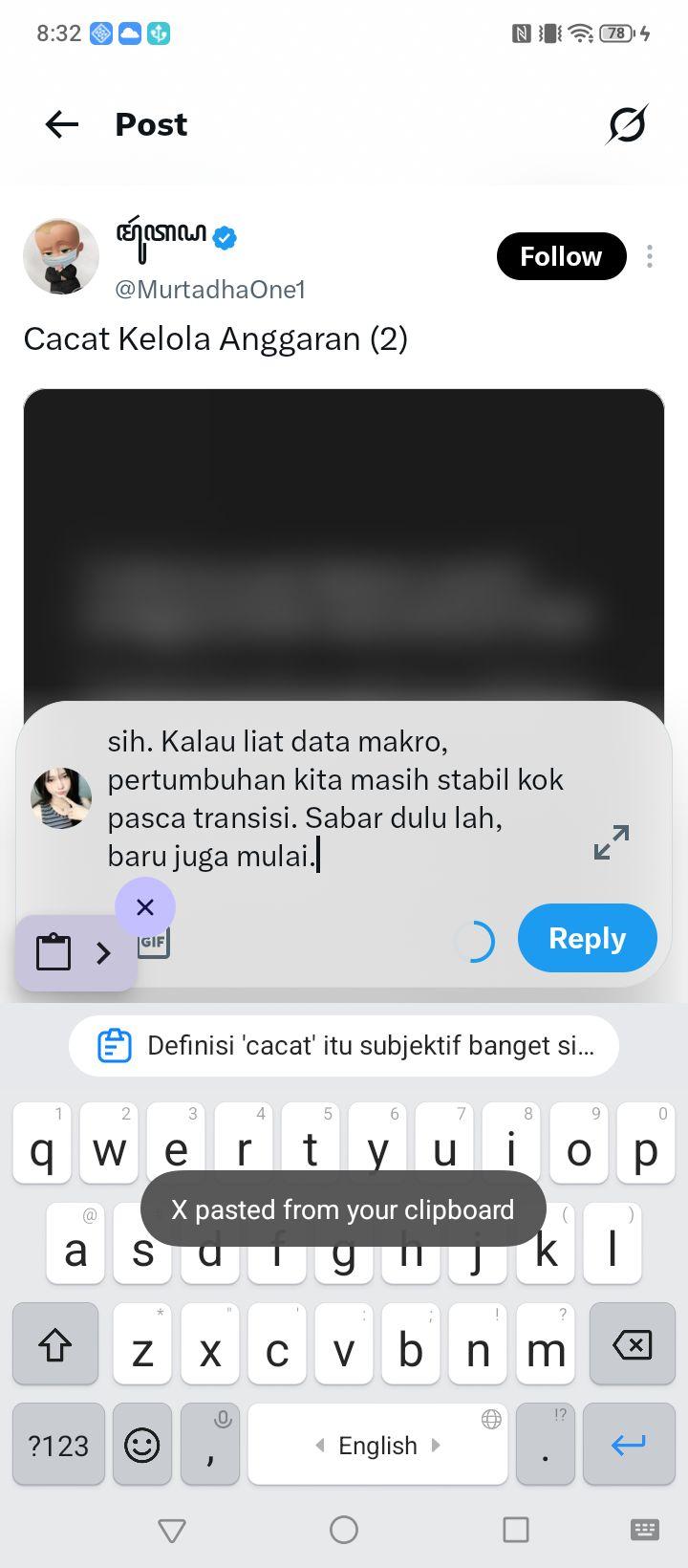Dismiss the floating clipboard widget
This screenshot has width=688, height=1568.
(x=145, y=907)
